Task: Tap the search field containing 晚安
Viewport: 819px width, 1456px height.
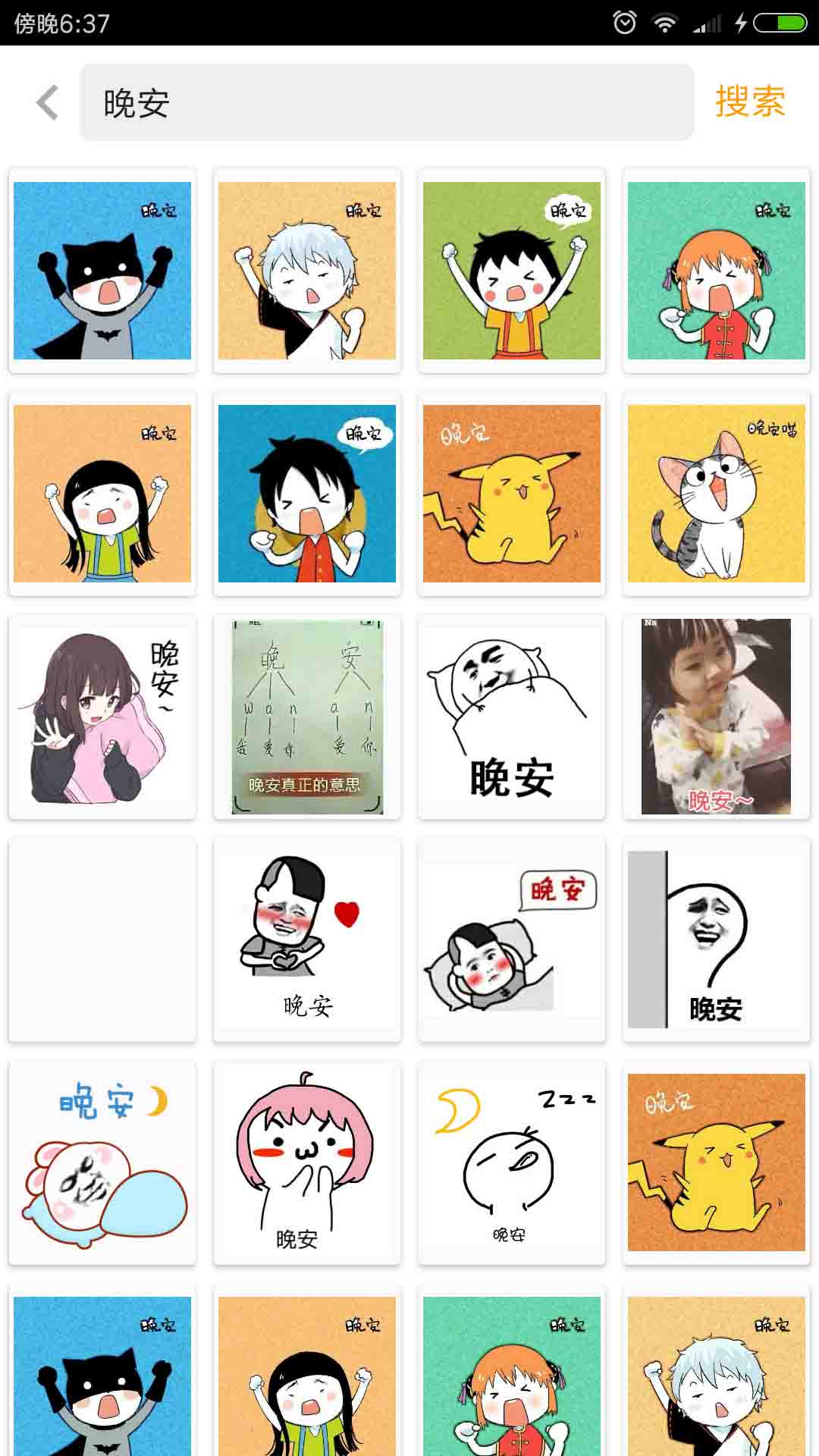Action: [x=387, y=103]
